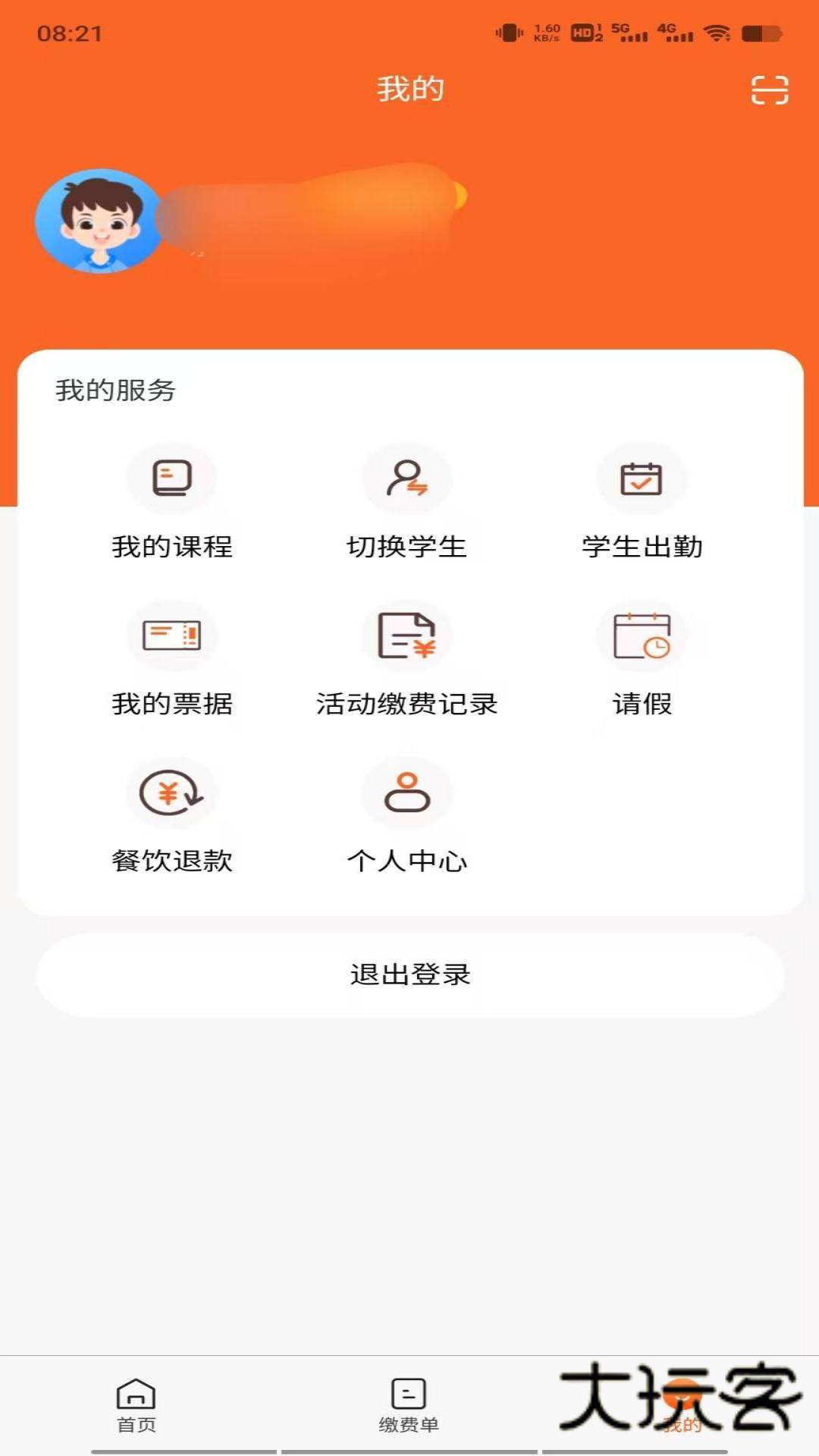Select the 我的票据 tickets icon
The width and height of the screenshot is (819, 1456).
tap(172, 637)
